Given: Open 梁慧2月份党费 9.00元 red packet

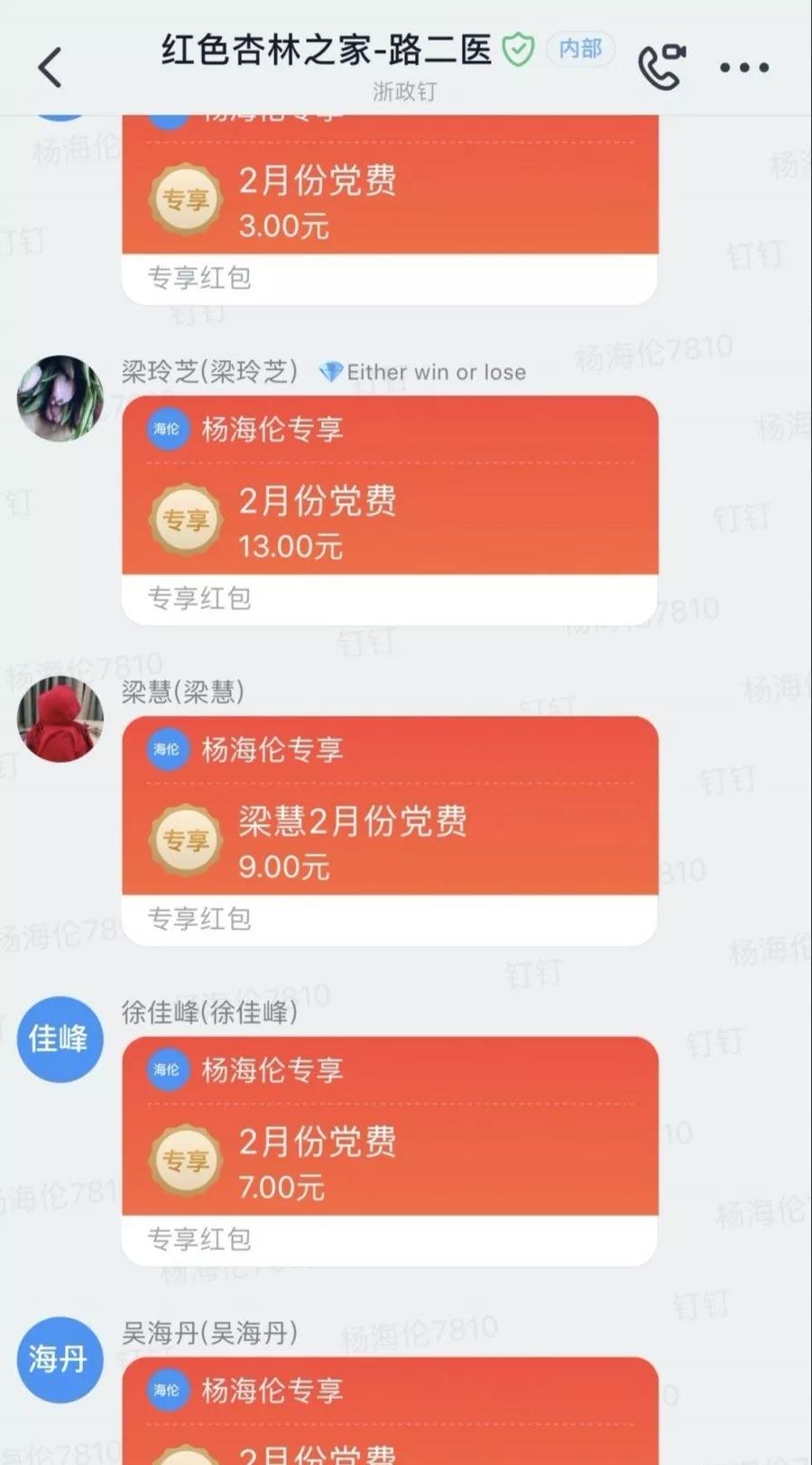Looking at the screenshot, I should pos(390,830).
